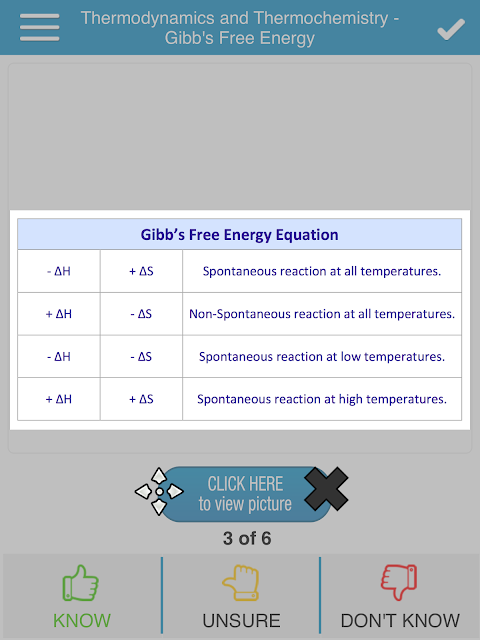Mark this card as Don't Know

[x=400, y=597]
